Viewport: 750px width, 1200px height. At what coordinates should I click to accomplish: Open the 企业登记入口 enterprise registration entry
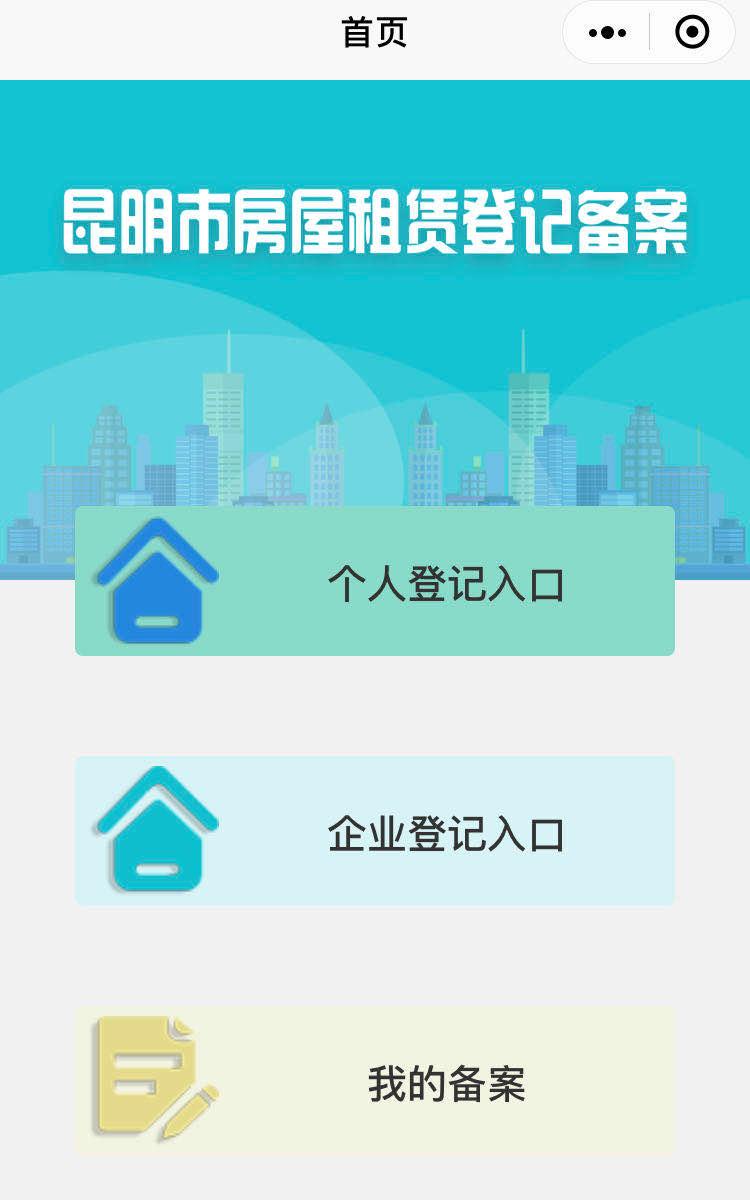click(375, 831)
